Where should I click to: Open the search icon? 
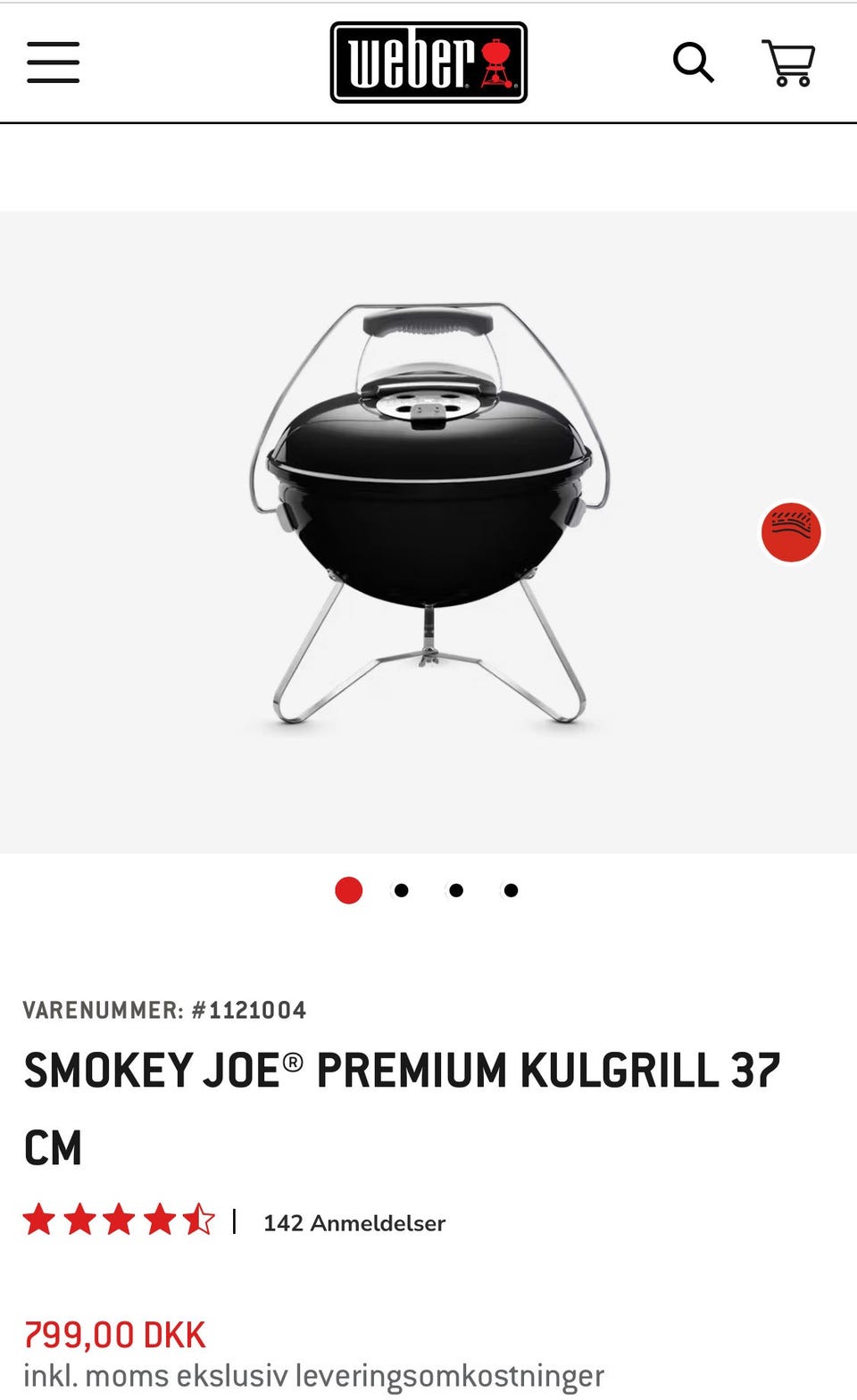coord(693,62)
